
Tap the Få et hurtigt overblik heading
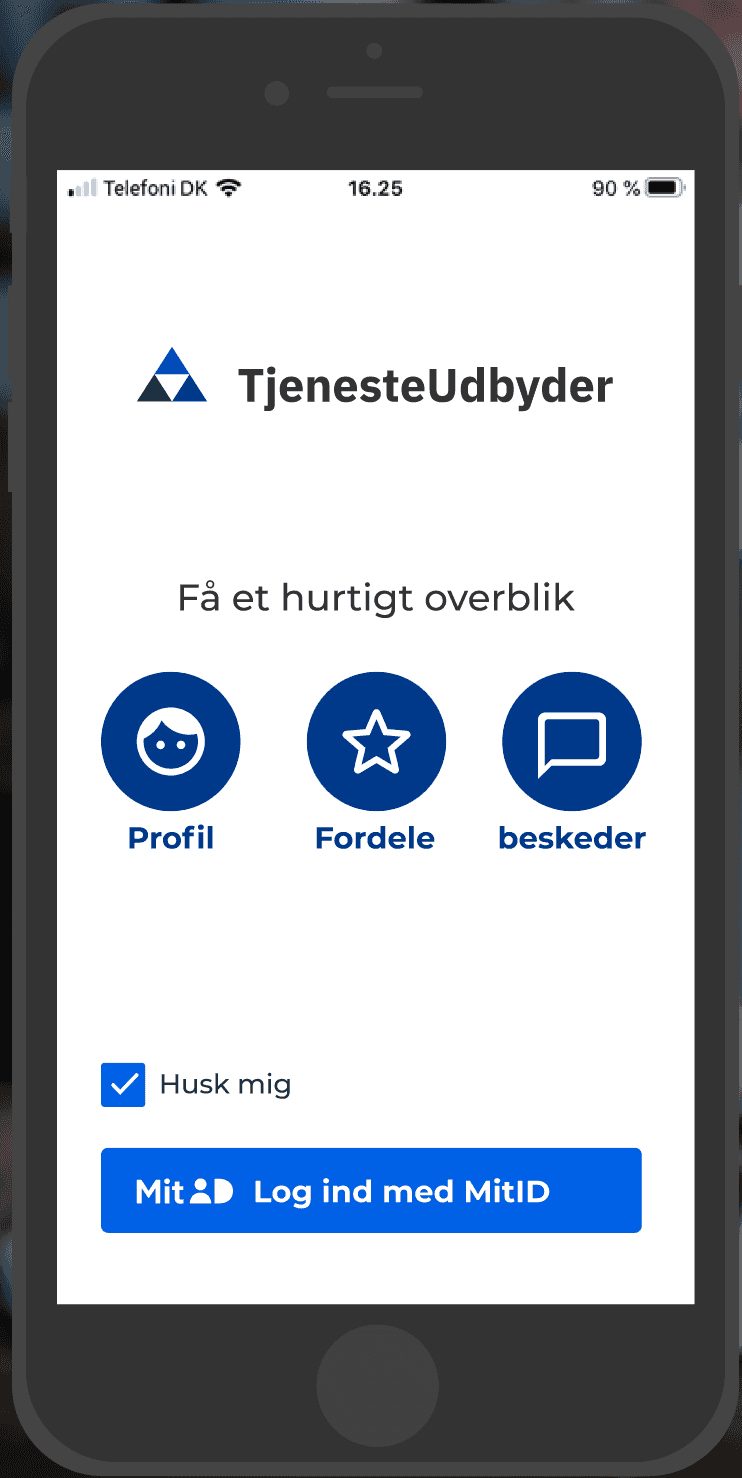[375, 597]
